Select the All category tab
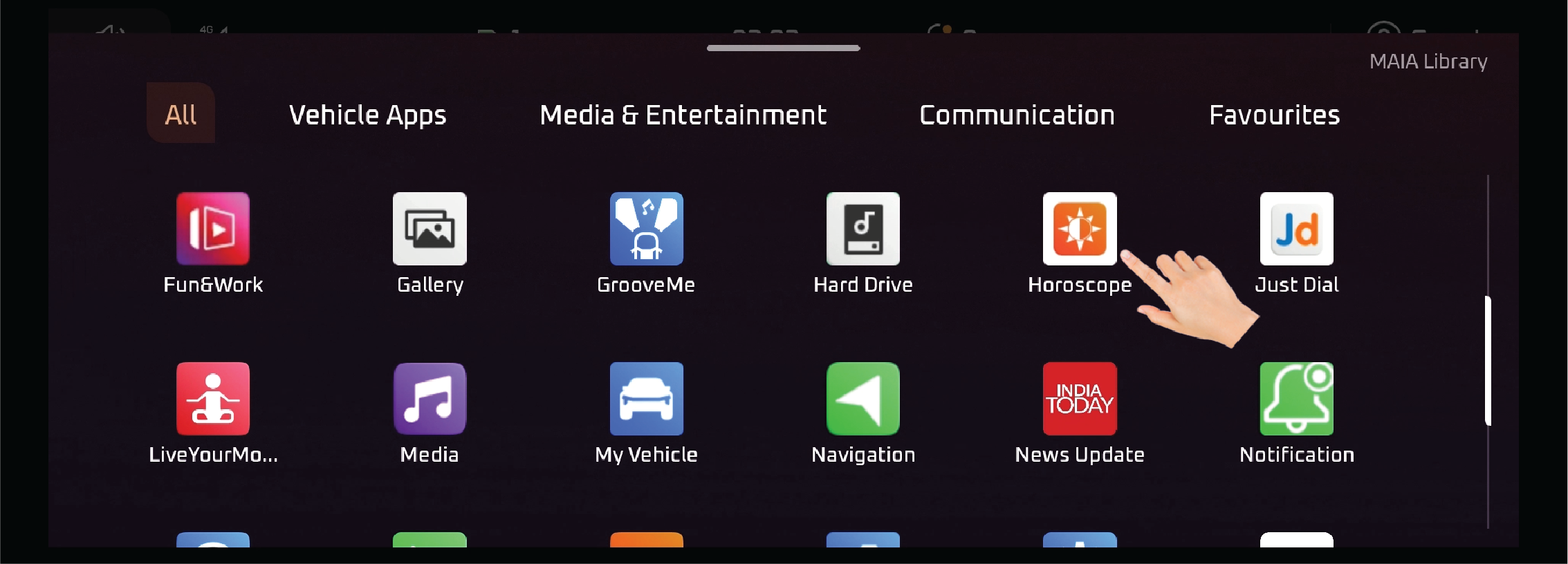 pos(181,114)
